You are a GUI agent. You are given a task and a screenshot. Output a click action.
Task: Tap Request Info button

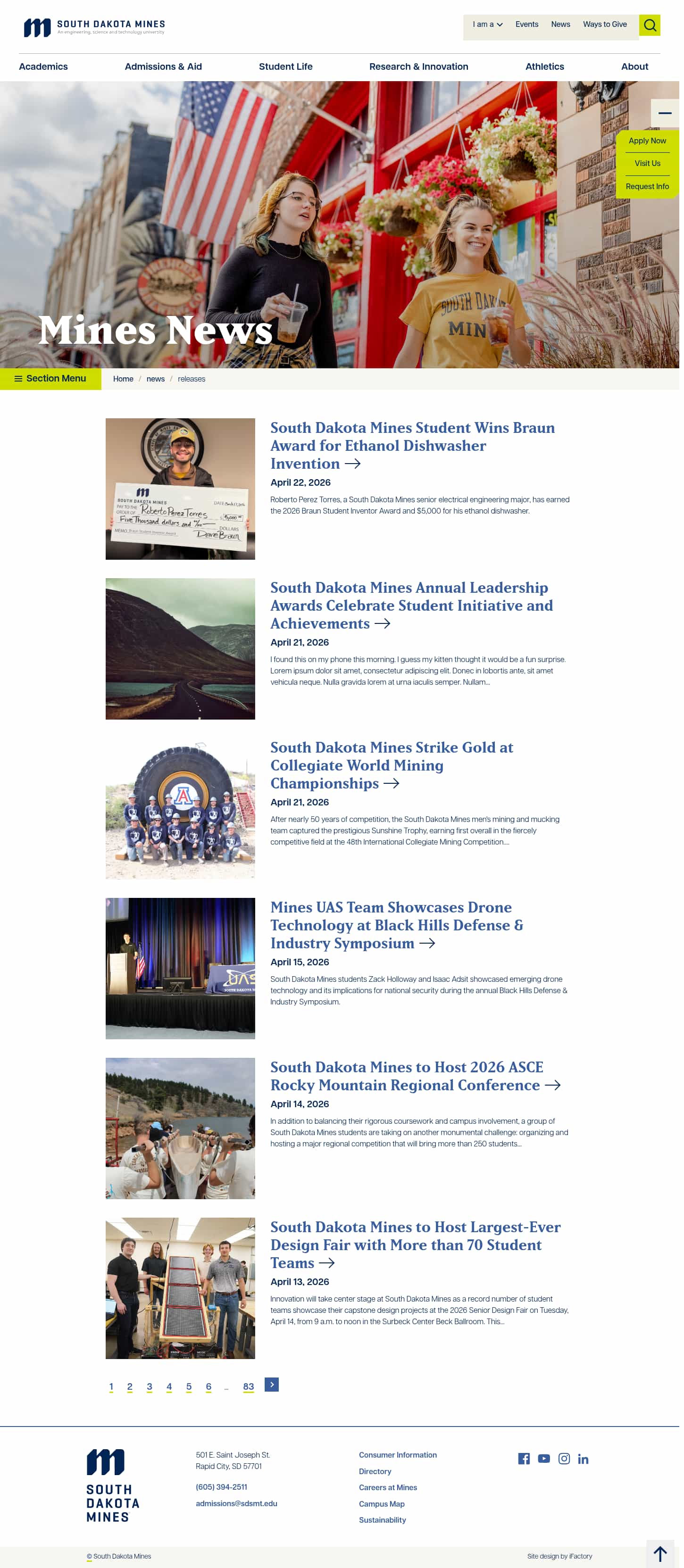646,186
